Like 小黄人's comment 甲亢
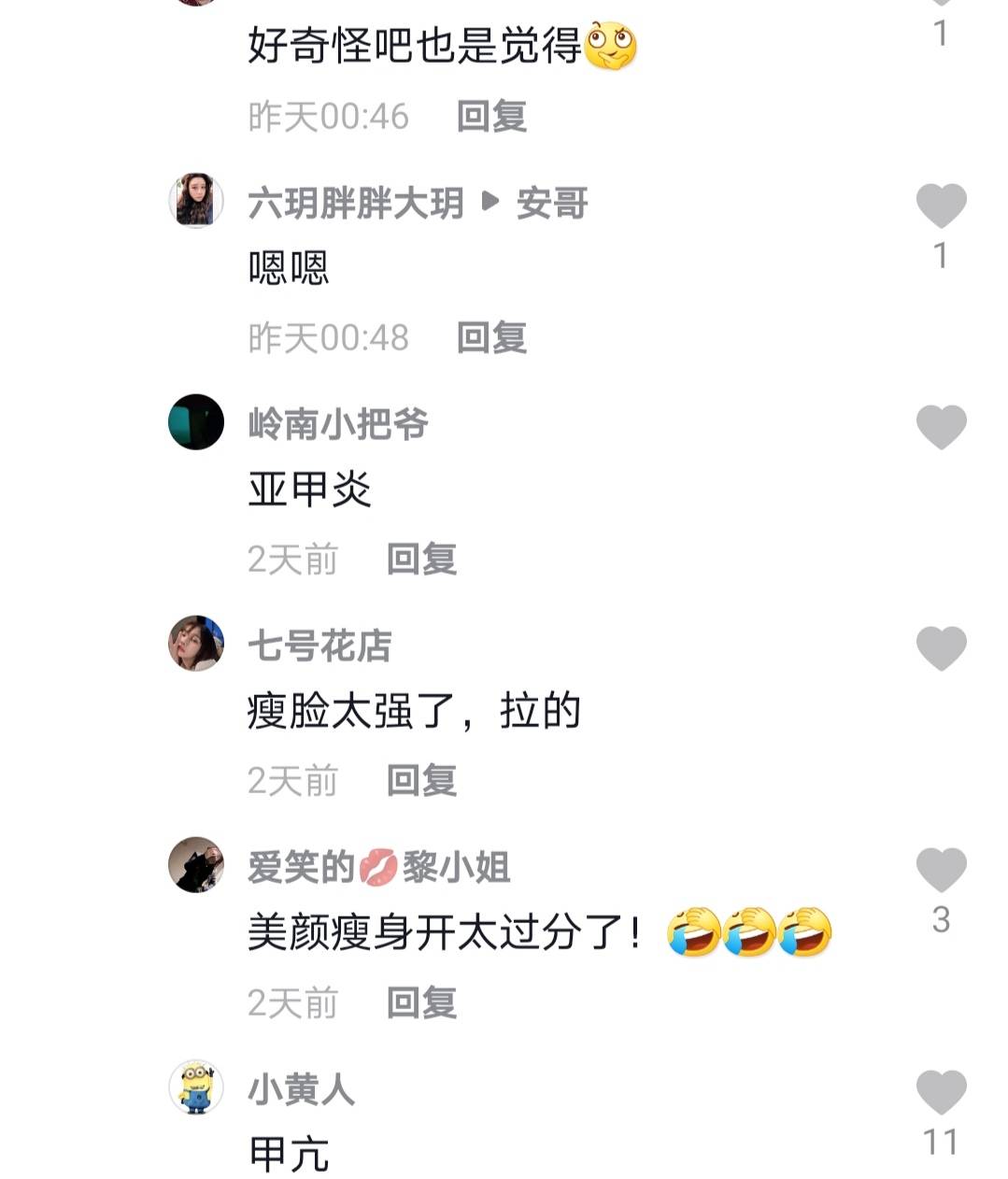This screenshot has height=1179, width=1008. click(x=940, y=1092)
